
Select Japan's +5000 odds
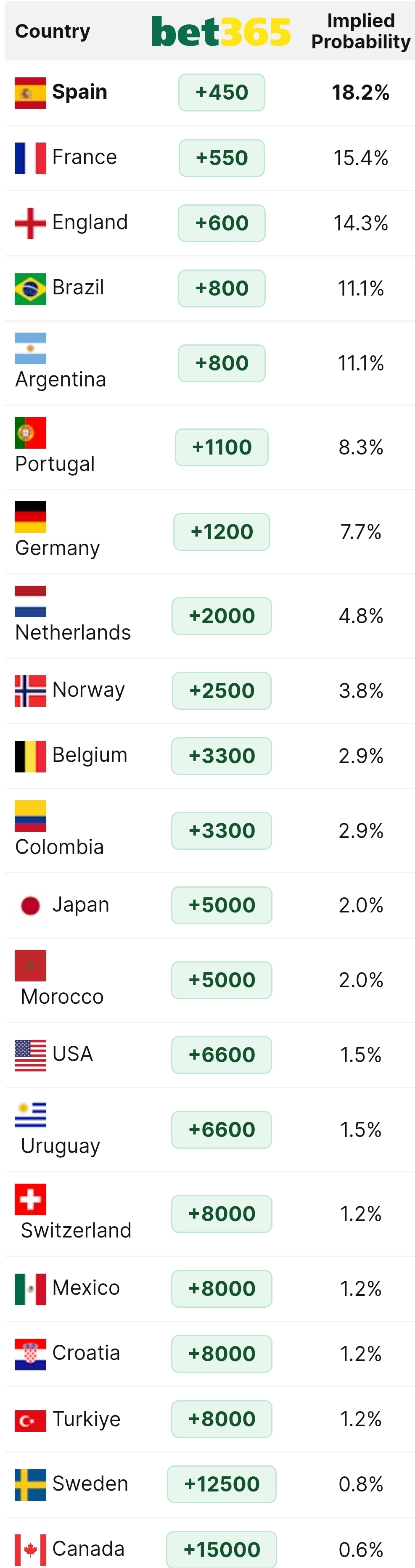click(x=222, y=906)
